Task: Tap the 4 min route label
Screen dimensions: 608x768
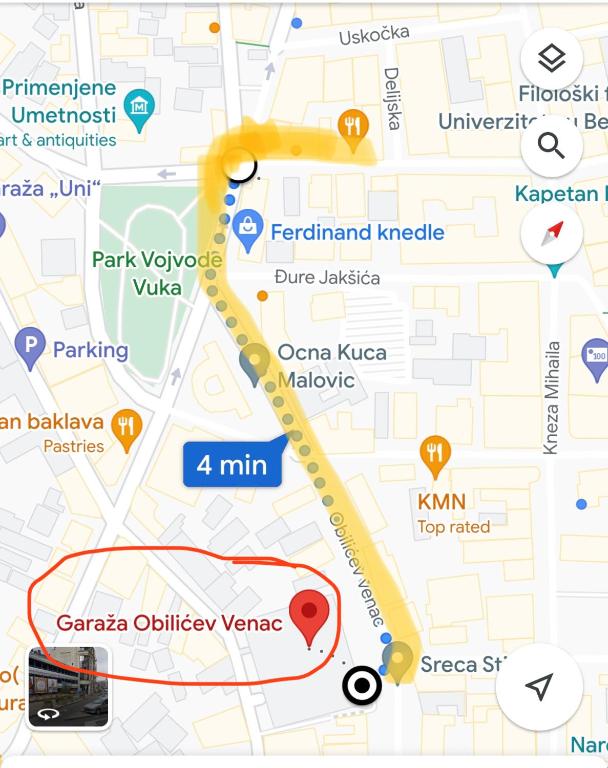Action: [232, 464]
